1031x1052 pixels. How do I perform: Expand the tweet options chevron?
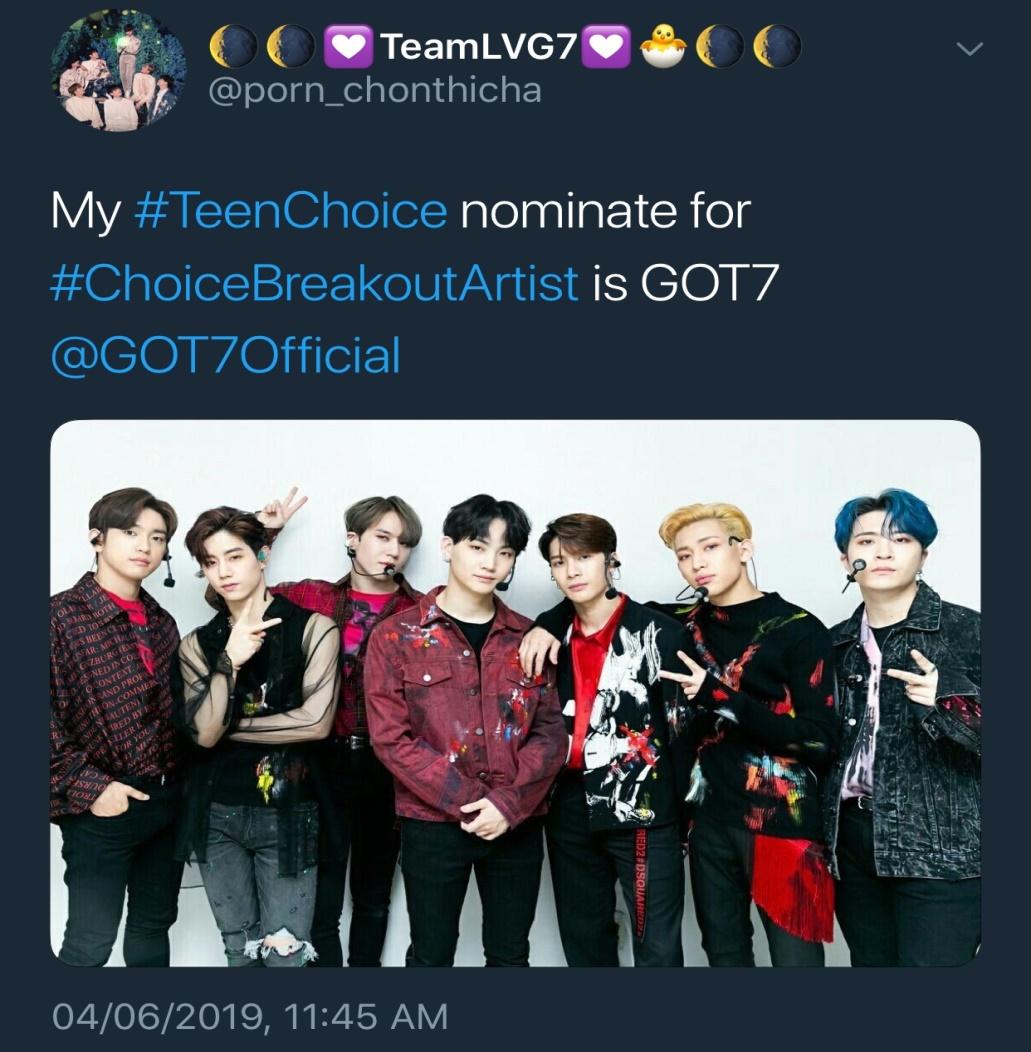click(x=970, y=49)
